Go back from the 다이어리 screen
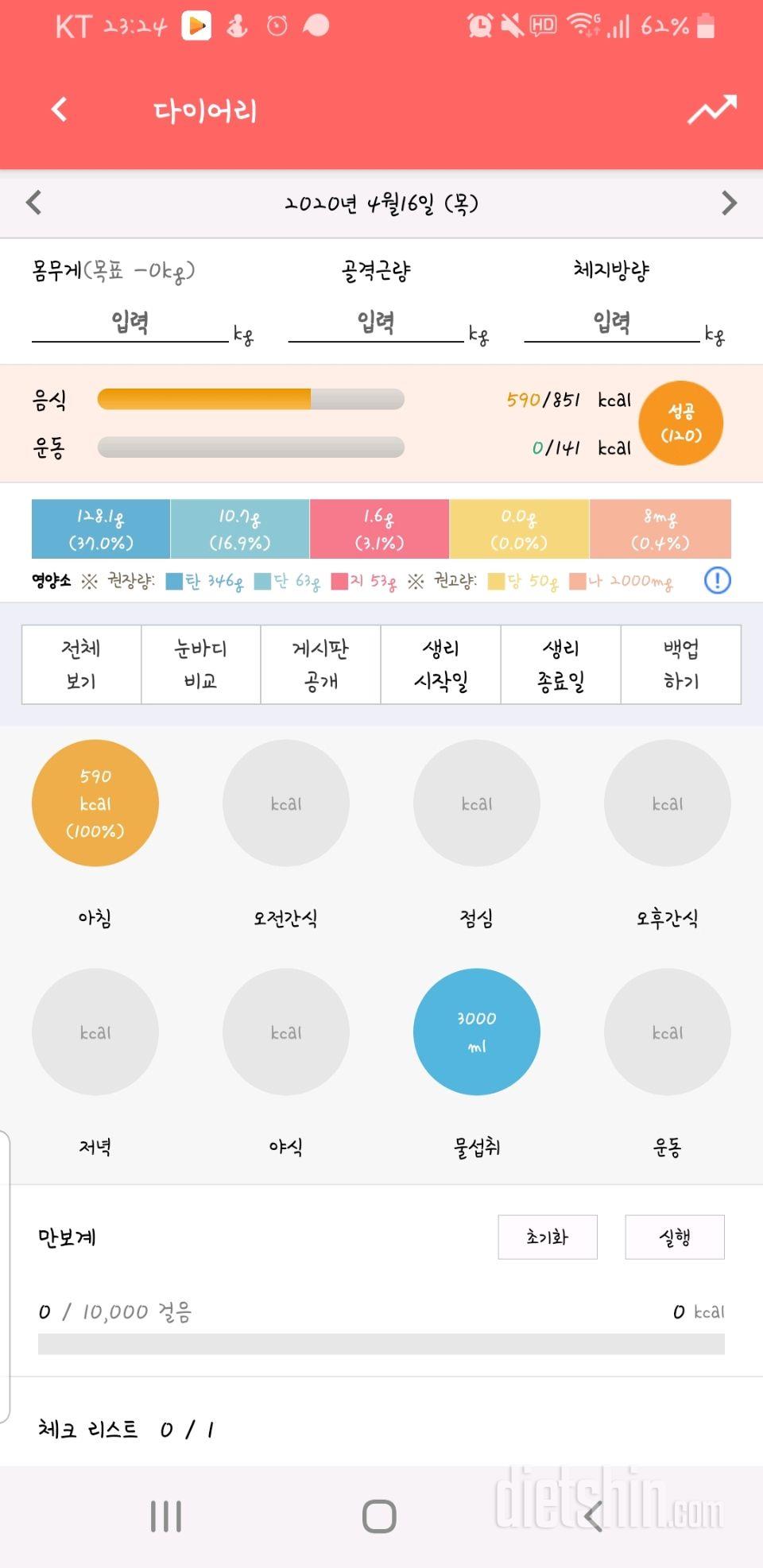763x1568 pixels. point(59,110)
